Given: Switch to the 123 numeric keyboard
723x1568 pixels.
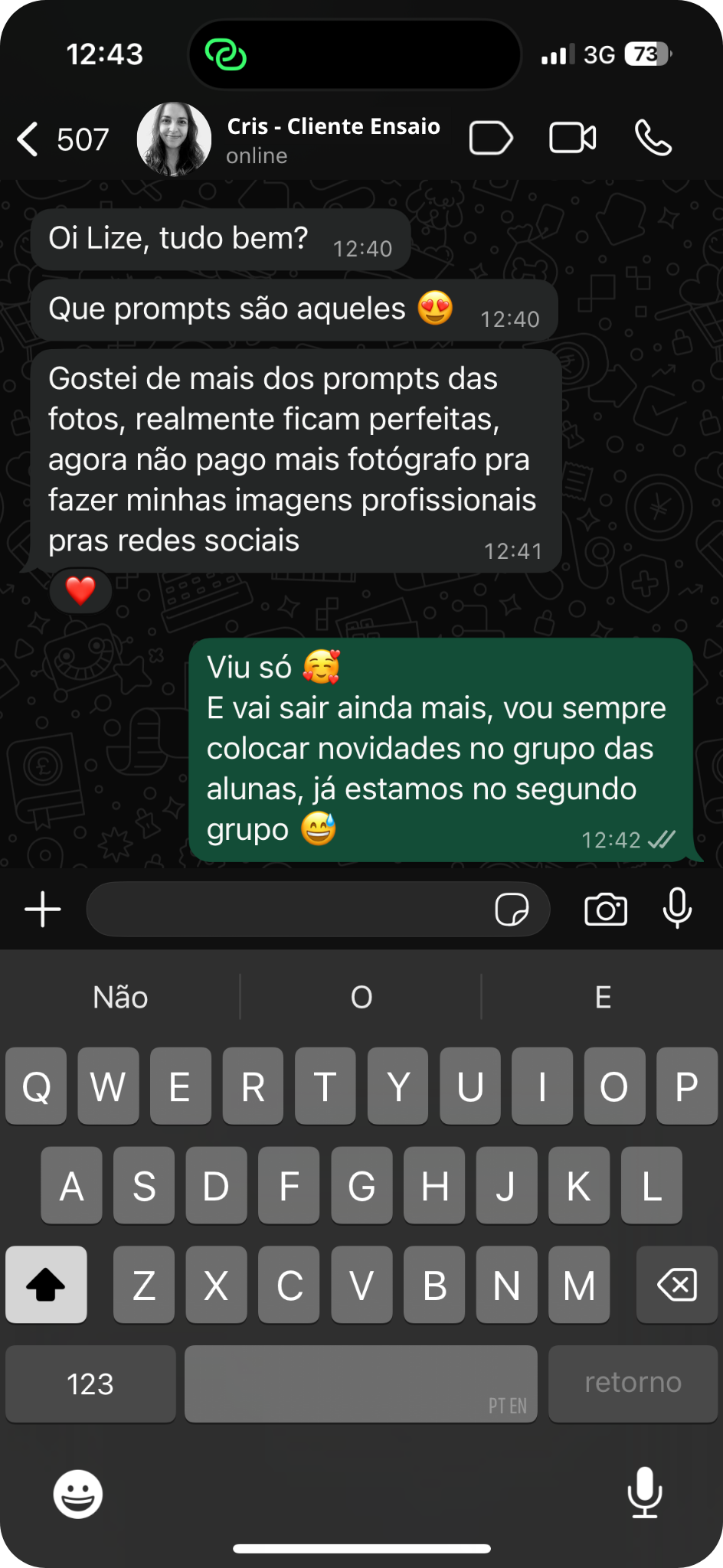Looking at the screenshot, I should tap(90, 1384).
